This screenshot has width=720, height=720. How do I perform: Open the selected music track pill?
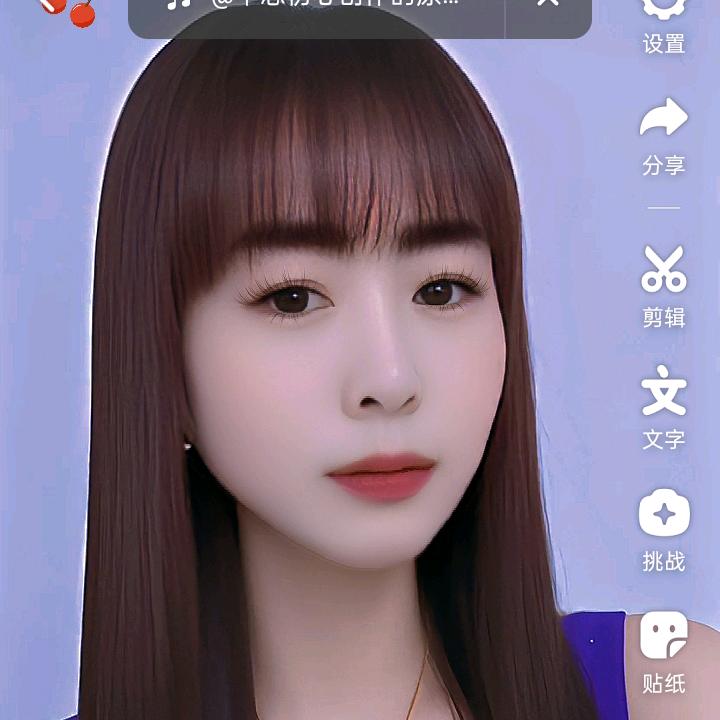pos(318,8)
